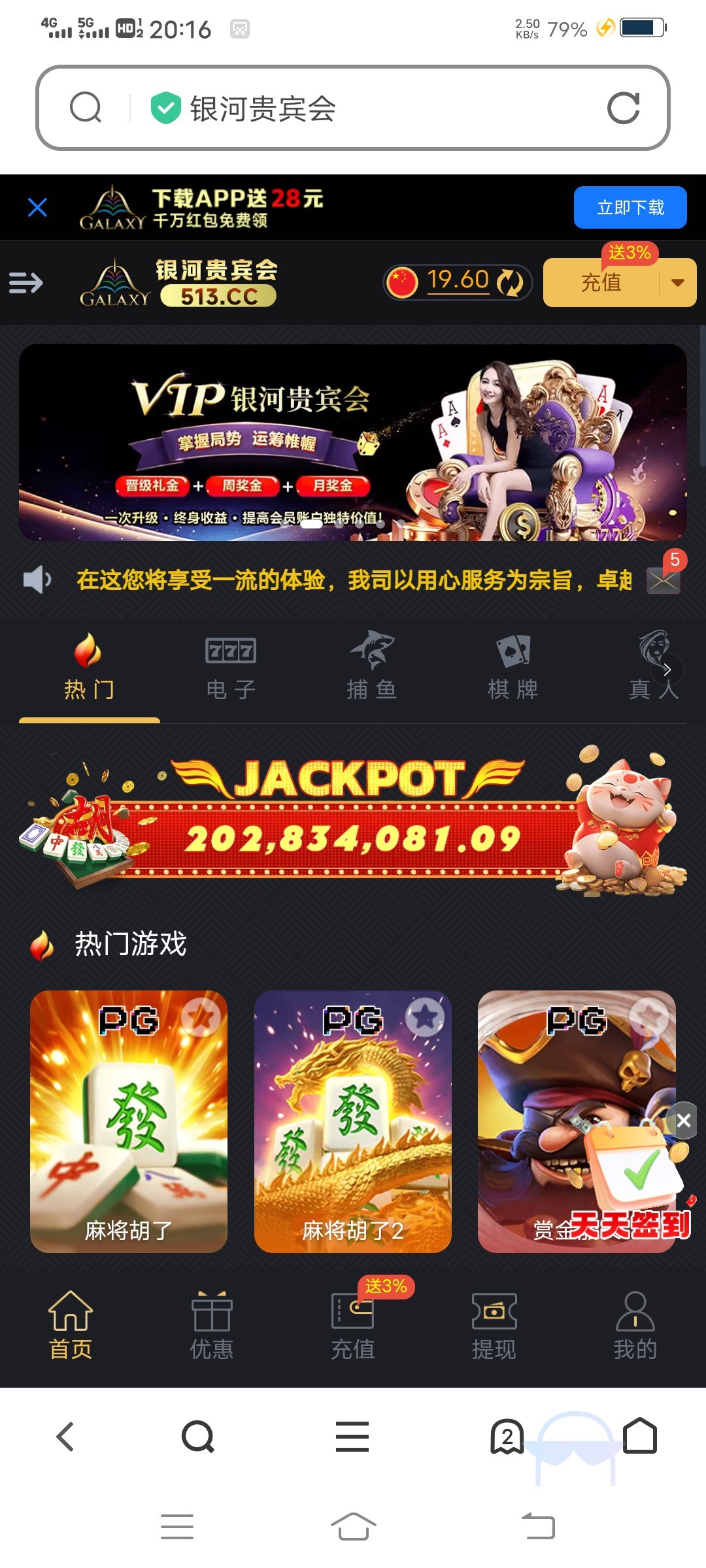
Task: Go back with the browser back arrow
Action: coord(65,1437)
